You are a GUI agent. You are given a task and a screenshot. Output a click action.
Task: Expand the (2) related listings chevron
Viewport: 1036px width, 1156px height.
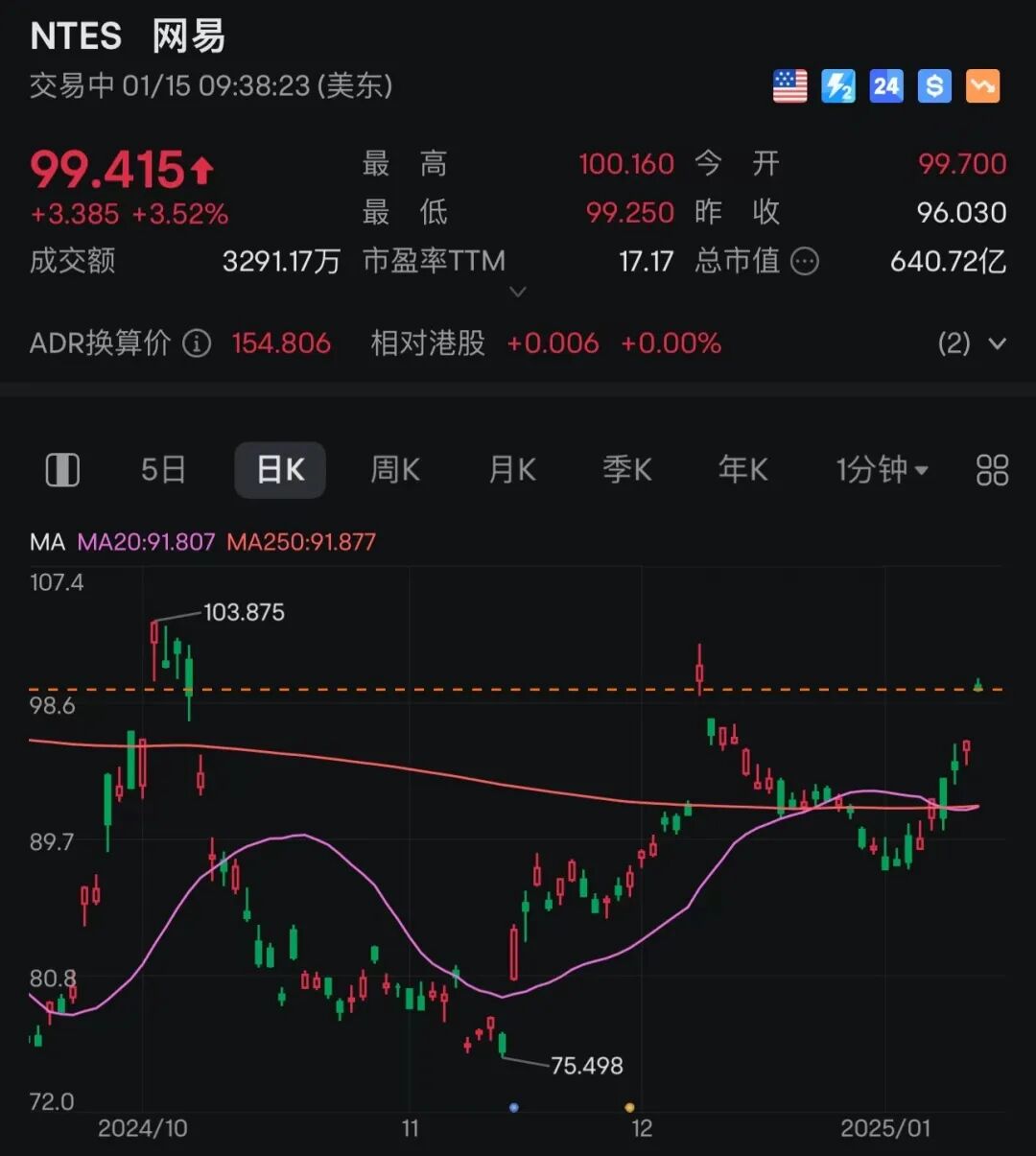point(997,343)
